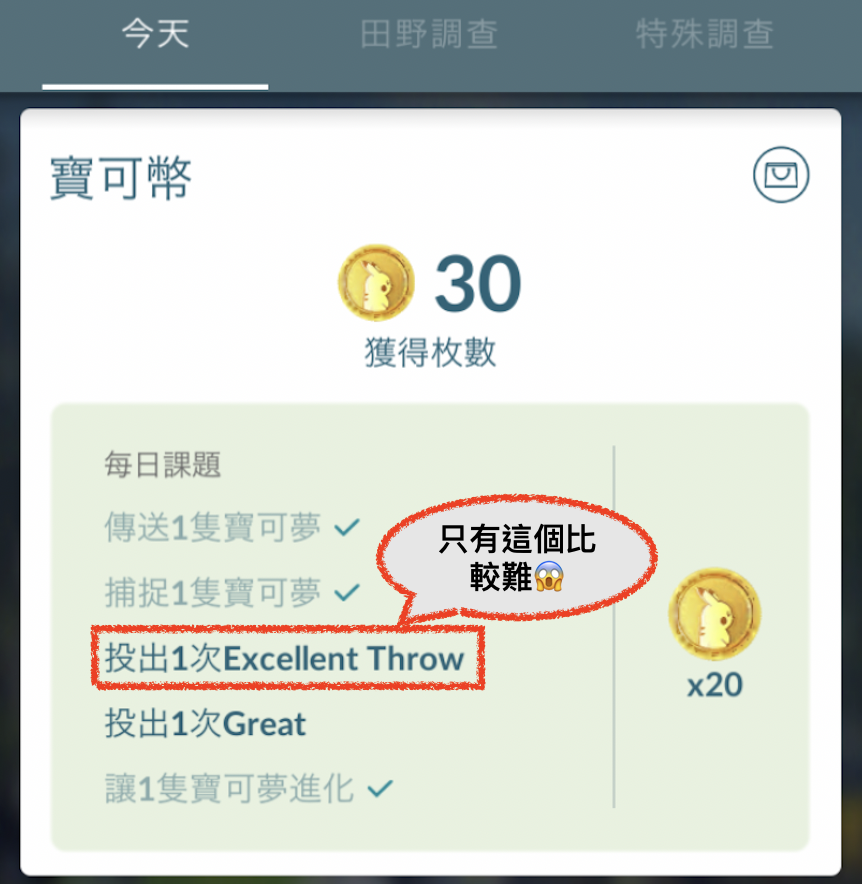Select the 今天 tab
This screenshot has height=884, width=862.
coord(155,36)
